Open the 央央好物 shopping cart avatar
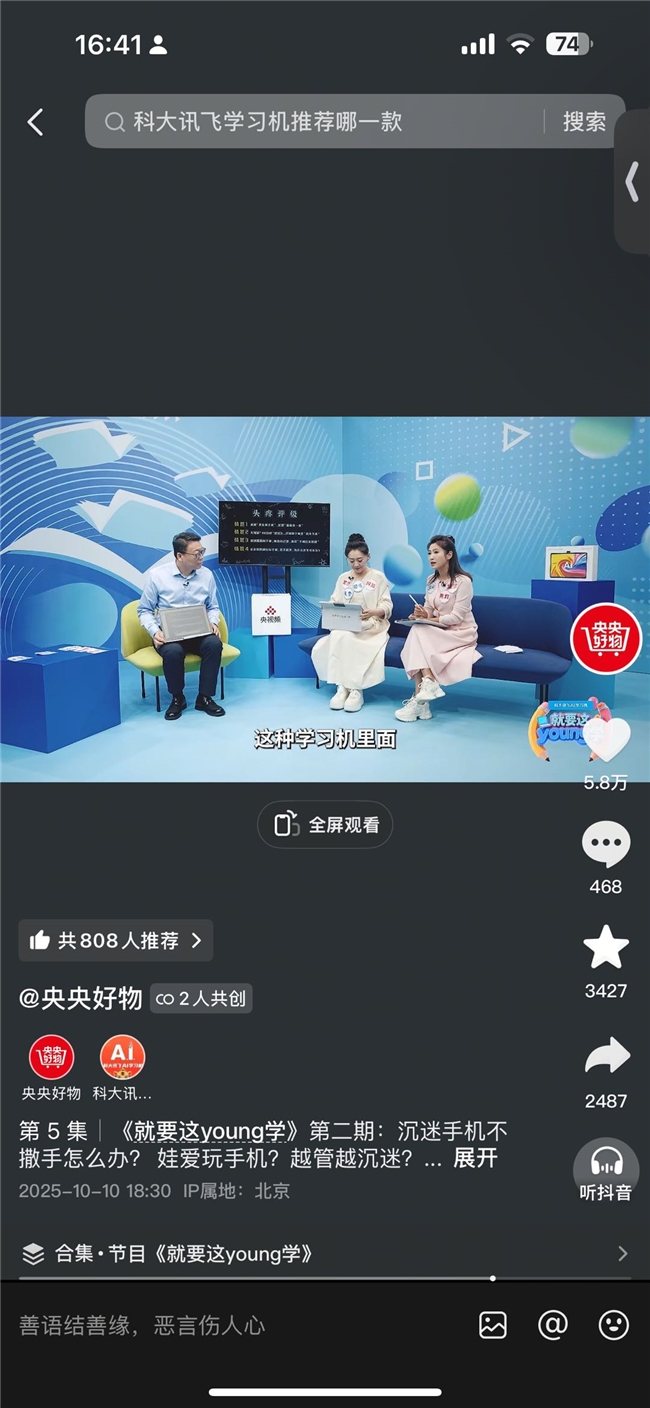The height and width of the screenshot is (1408, 650). [x=605, y=639]
